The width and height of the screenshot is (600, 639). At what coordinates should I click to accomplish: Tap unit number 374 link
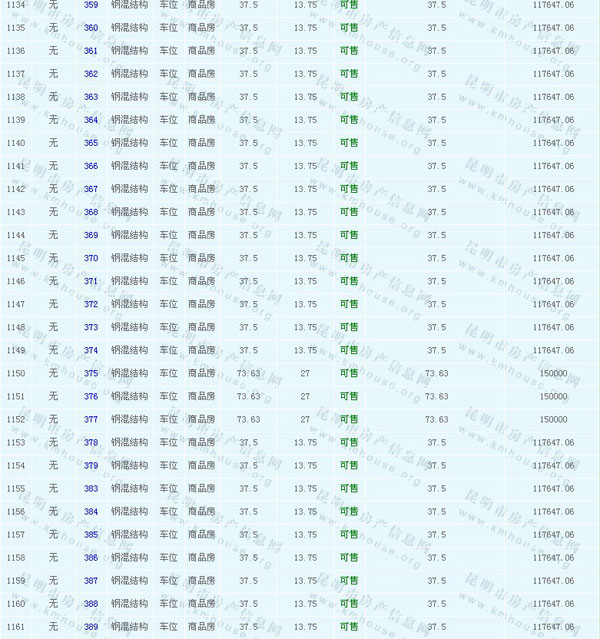click(91, 350)
